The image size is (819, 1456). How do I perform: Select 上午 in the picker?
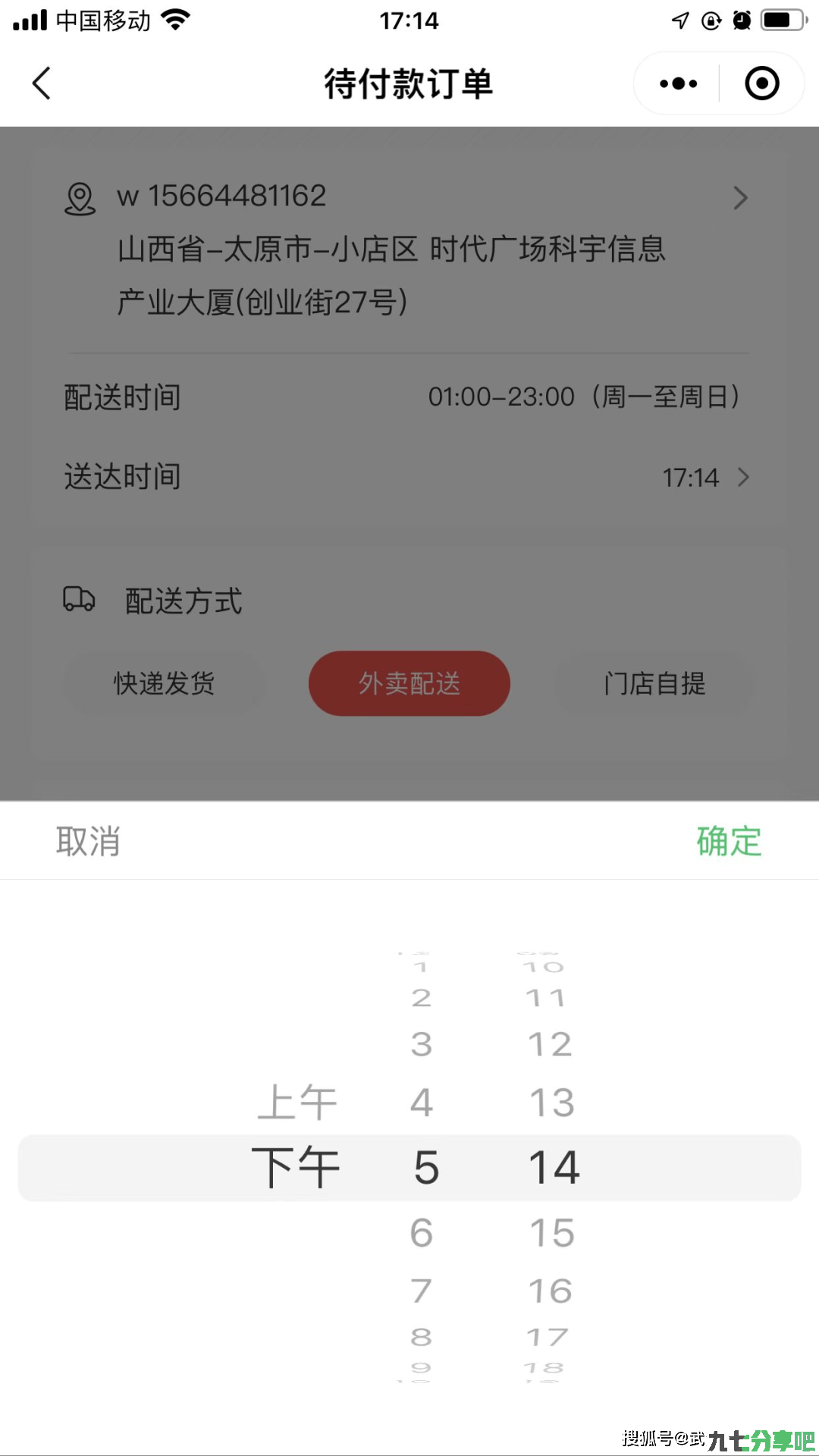coord(297,1102)
